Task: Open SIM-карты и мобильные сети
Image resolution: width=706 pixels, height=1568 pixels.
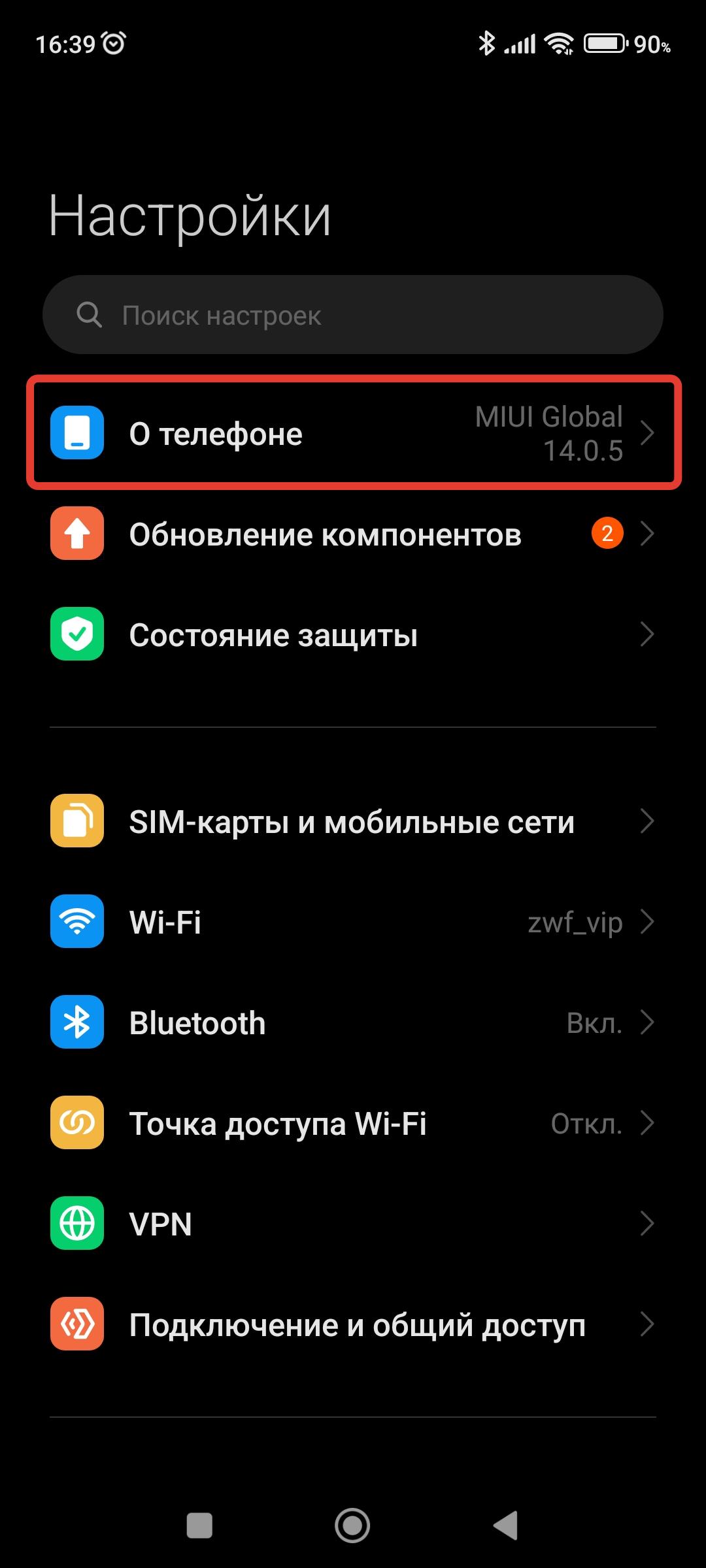Action: (353, 822)
